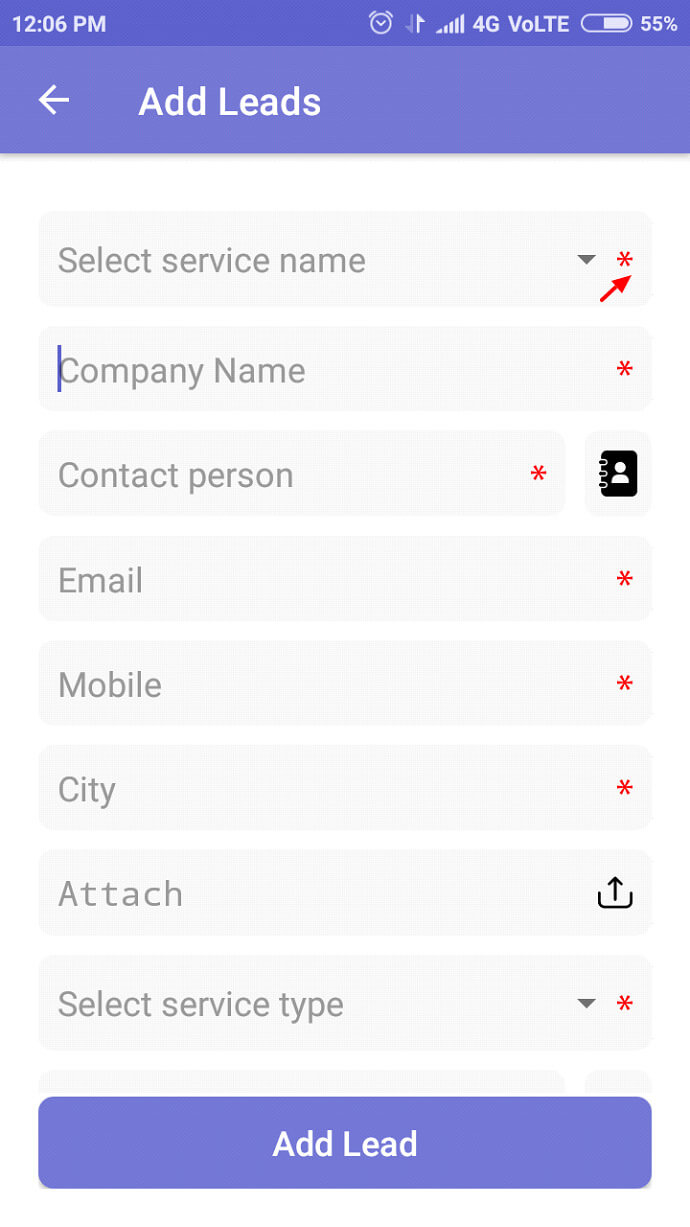
Task: Open the Select service name dropdown
Action: [345, 260]
